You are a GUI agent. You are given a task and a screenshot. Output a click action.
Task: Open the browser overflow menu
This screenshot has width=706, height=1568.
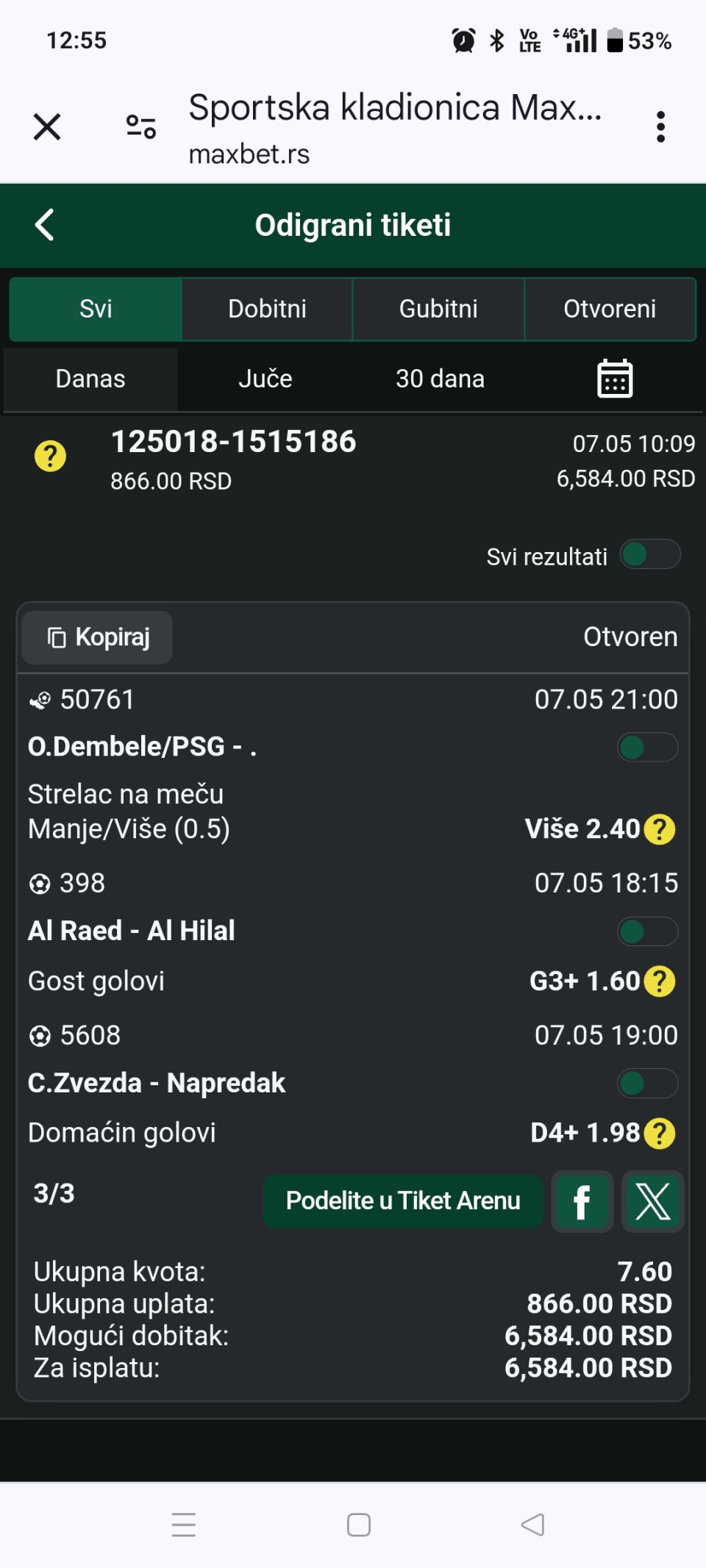[x=660, y=127]
